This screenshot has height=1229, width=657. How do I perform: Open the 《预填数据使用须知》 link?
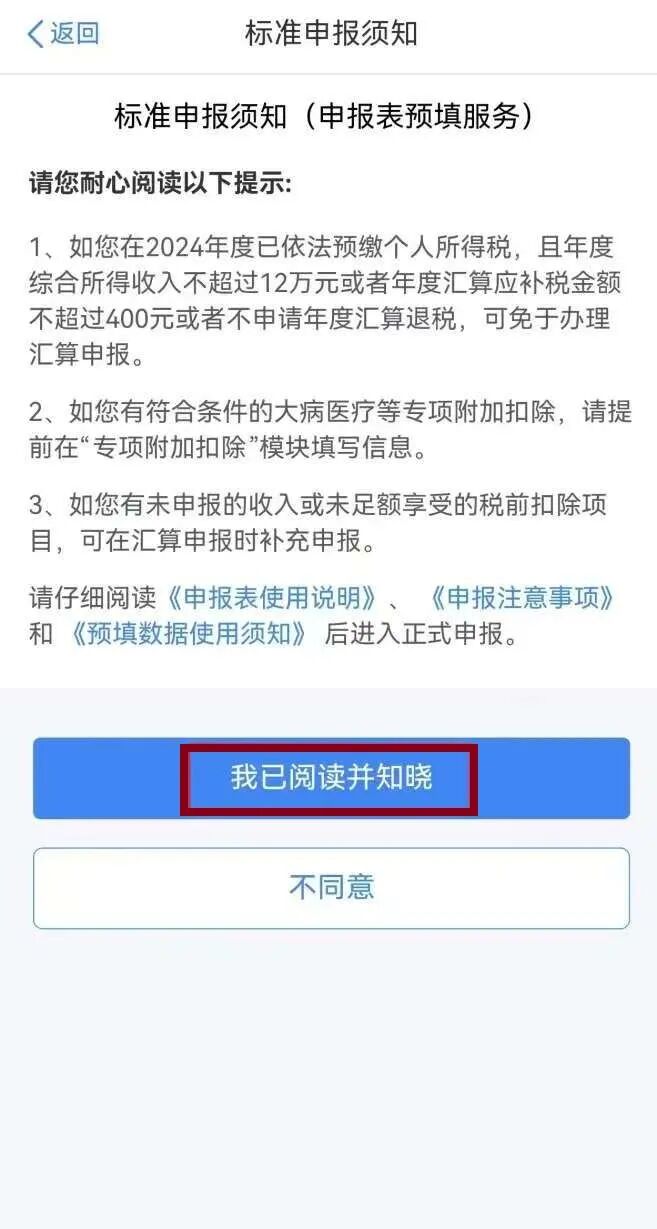189,634
